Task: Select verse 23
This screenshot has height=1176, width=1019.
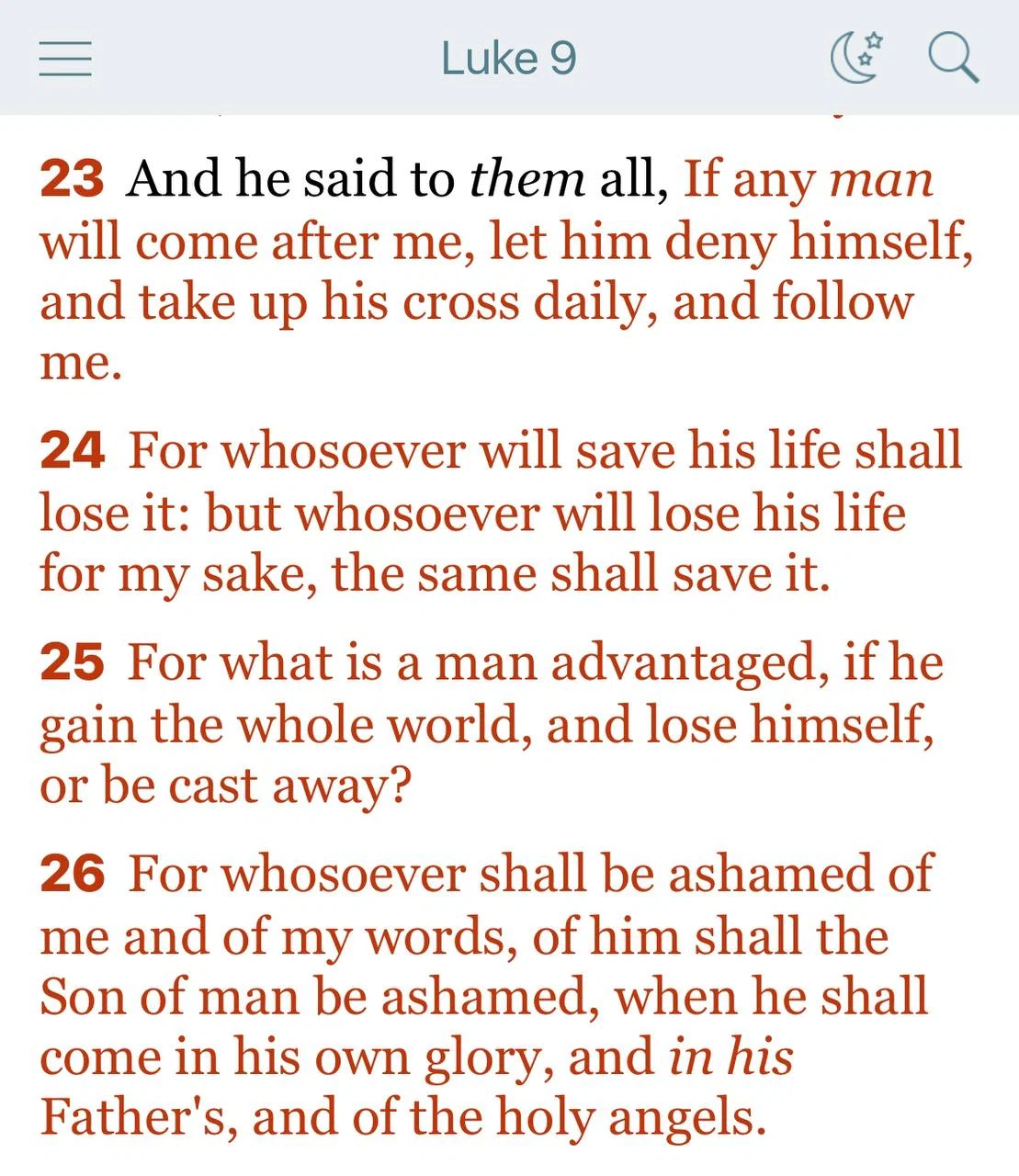Action: pos(507,270)
